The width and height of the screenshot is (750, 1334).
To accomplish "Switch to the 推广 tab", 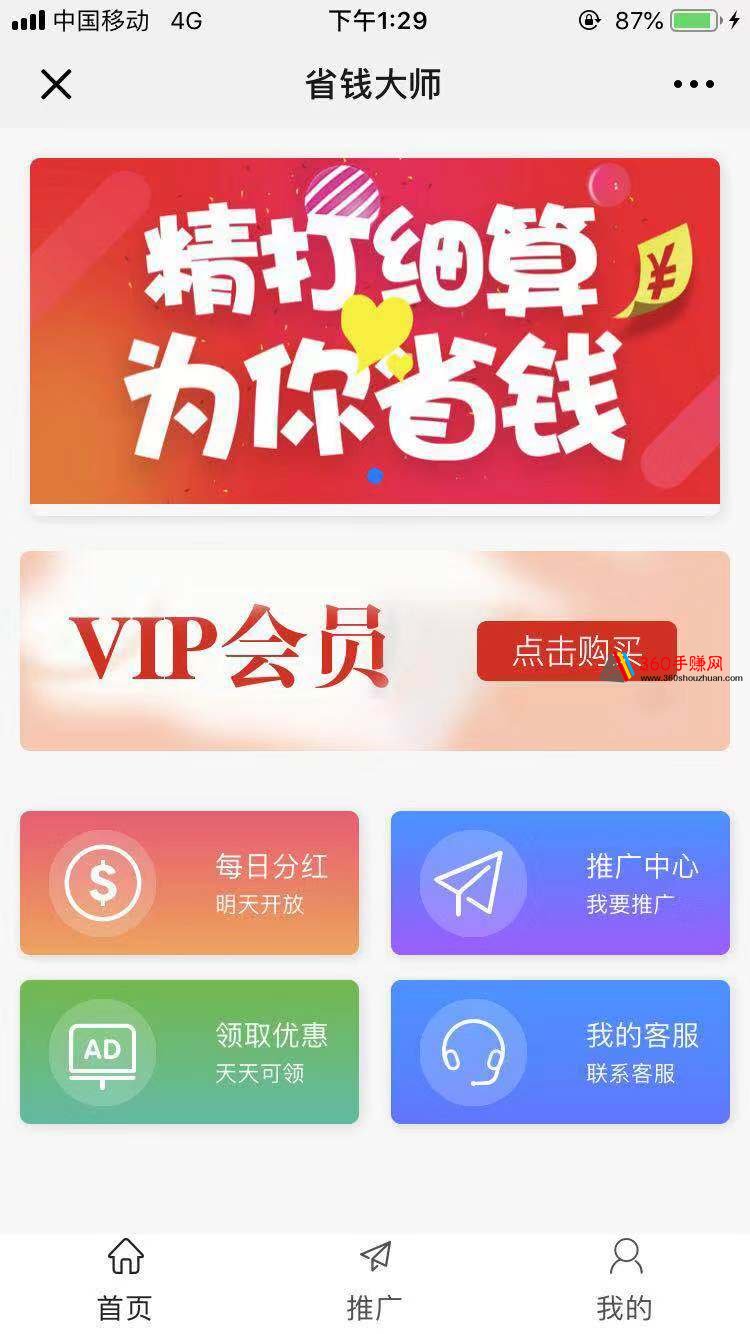I will coord(375,1280).
